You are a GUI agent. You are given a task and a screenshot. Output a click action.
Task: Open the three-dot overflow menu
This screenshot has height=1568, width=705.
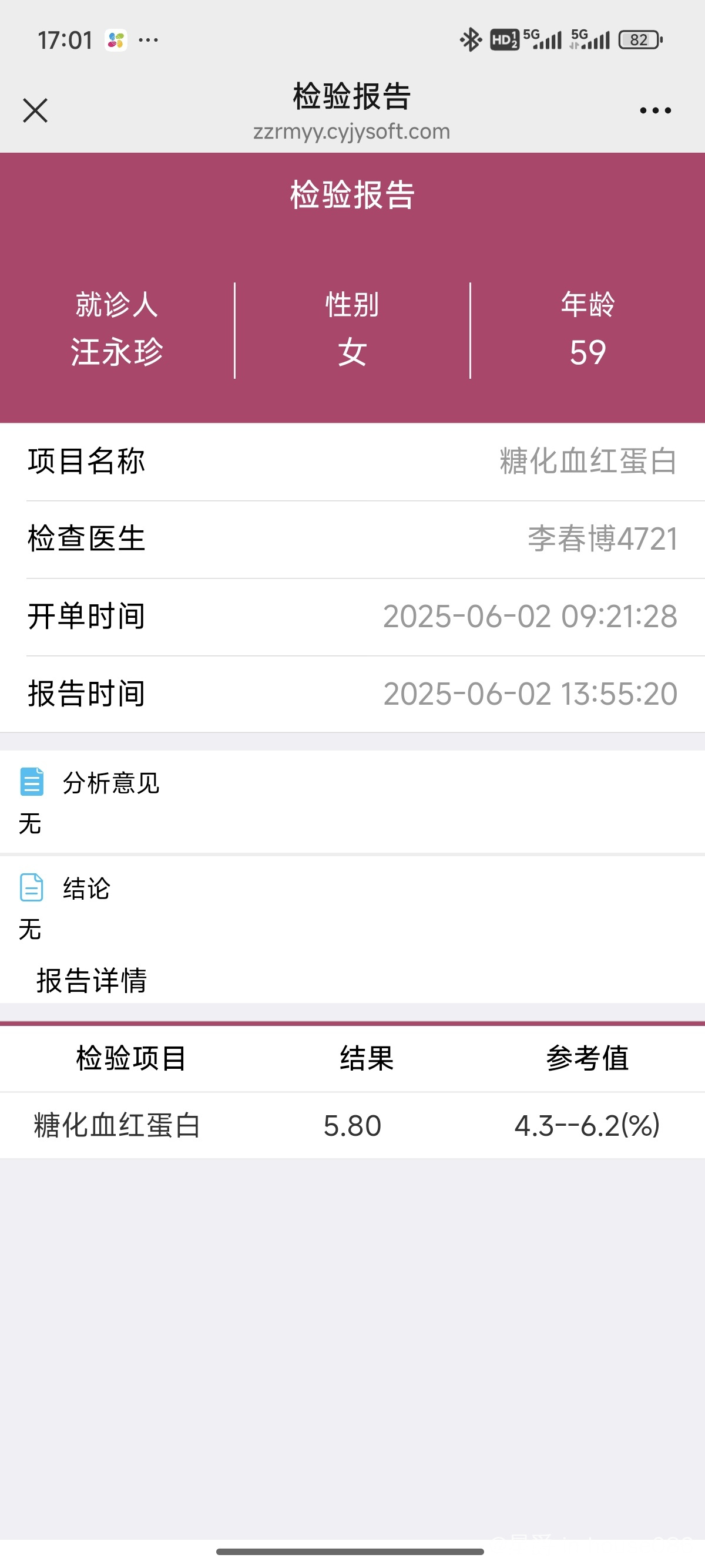(x=655, y=111)
